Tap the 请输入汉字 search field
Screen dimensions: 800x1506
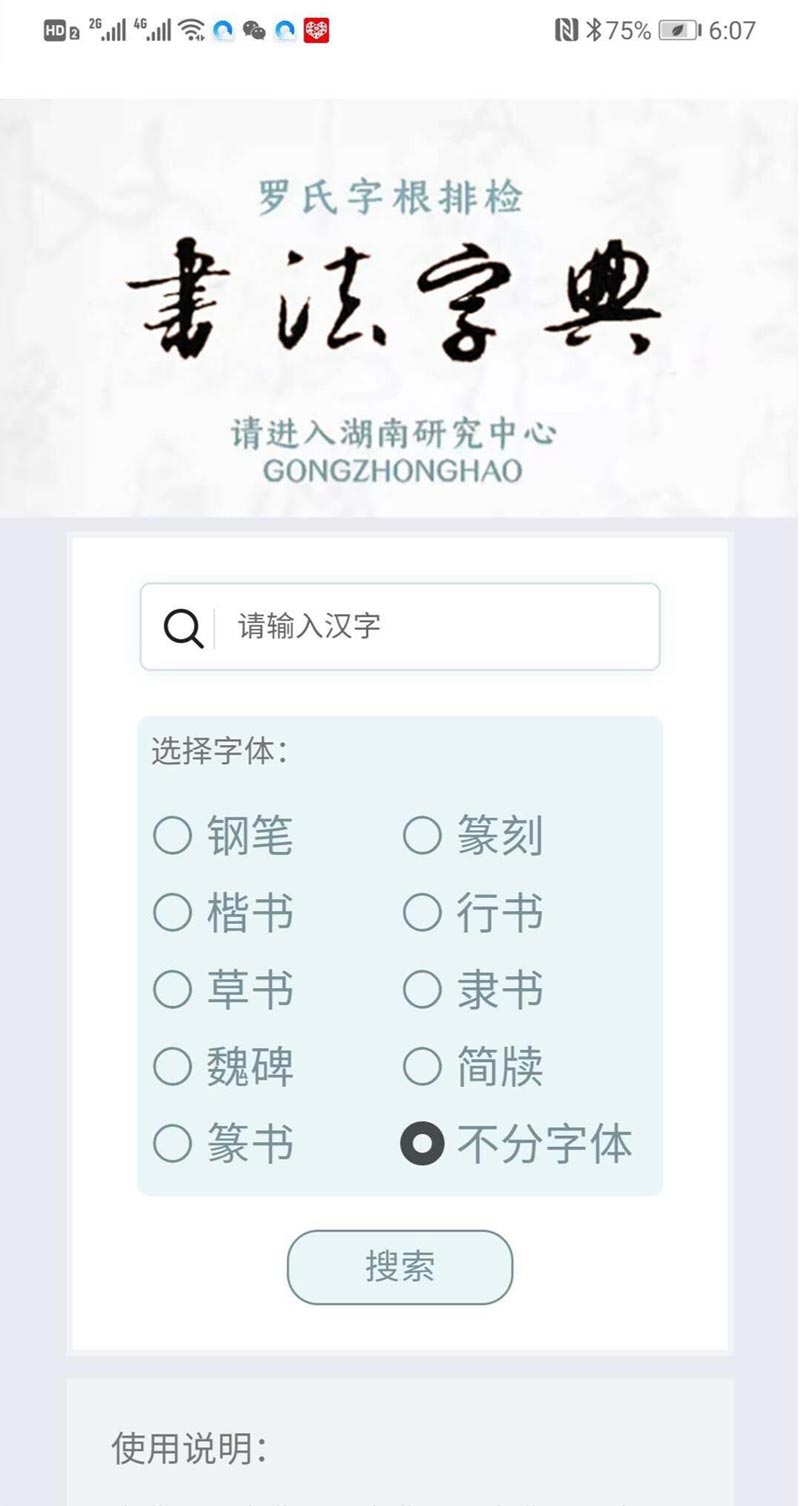coord(430,627)
